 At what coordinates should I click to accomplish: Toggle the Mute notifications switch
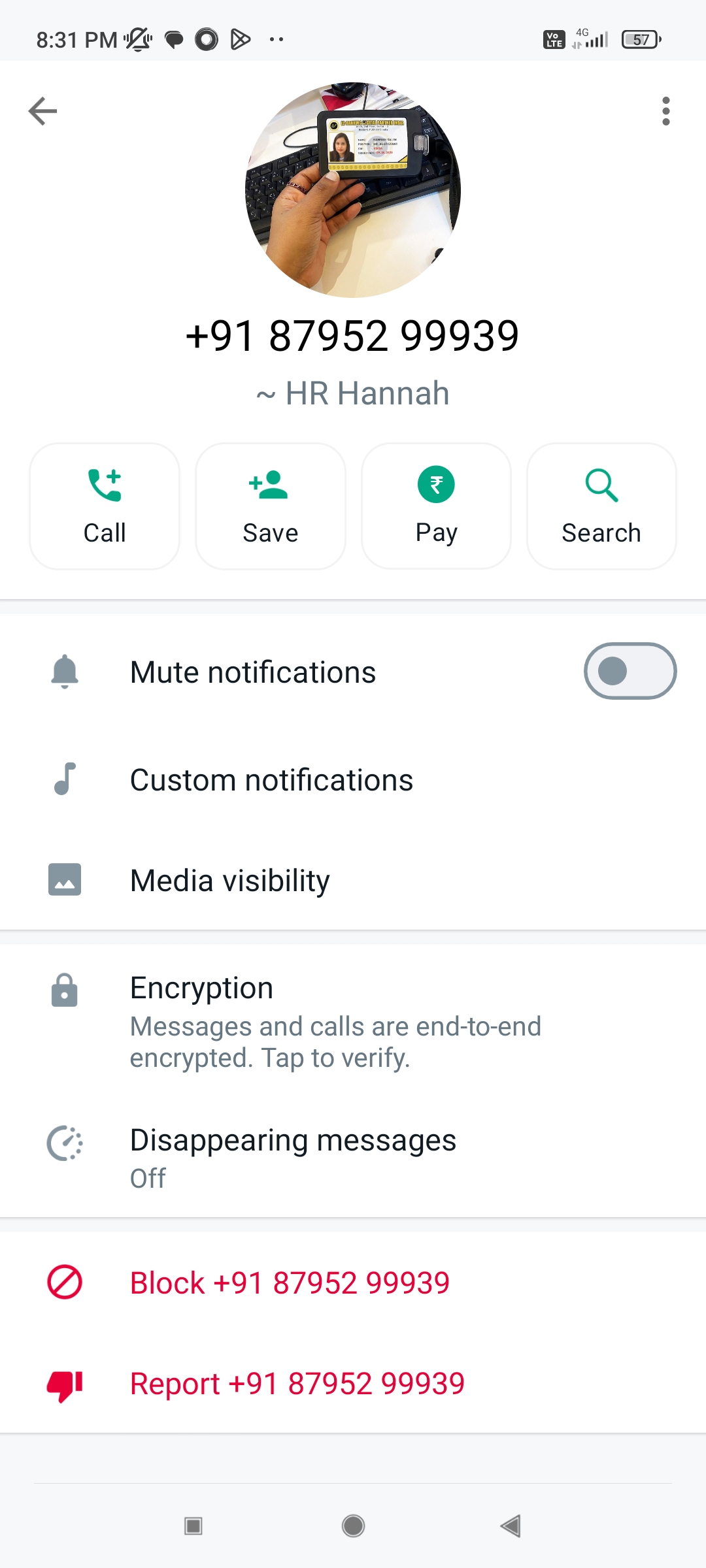point(630,671)
